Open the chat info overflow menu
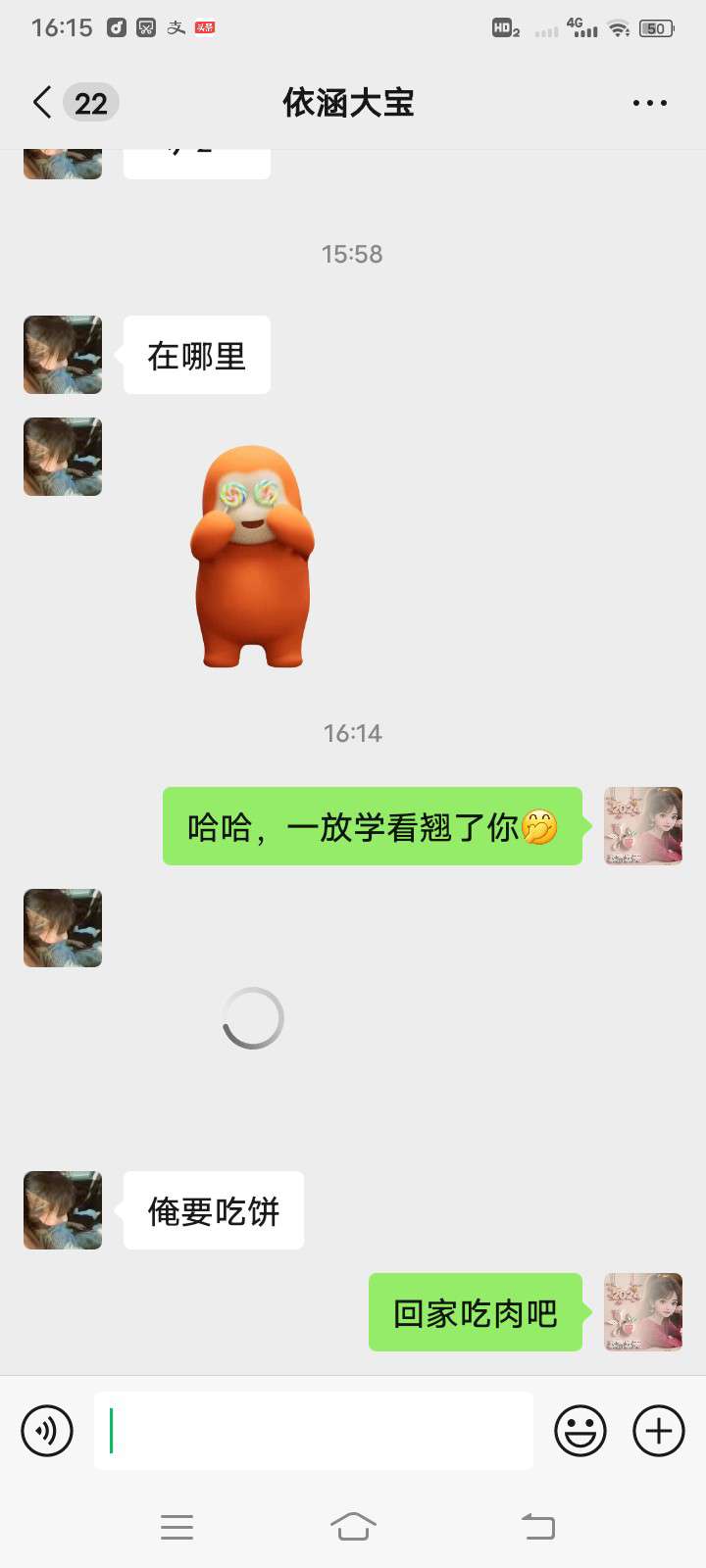The width and height of the screenshot is (706, 1568). (649, 102)
